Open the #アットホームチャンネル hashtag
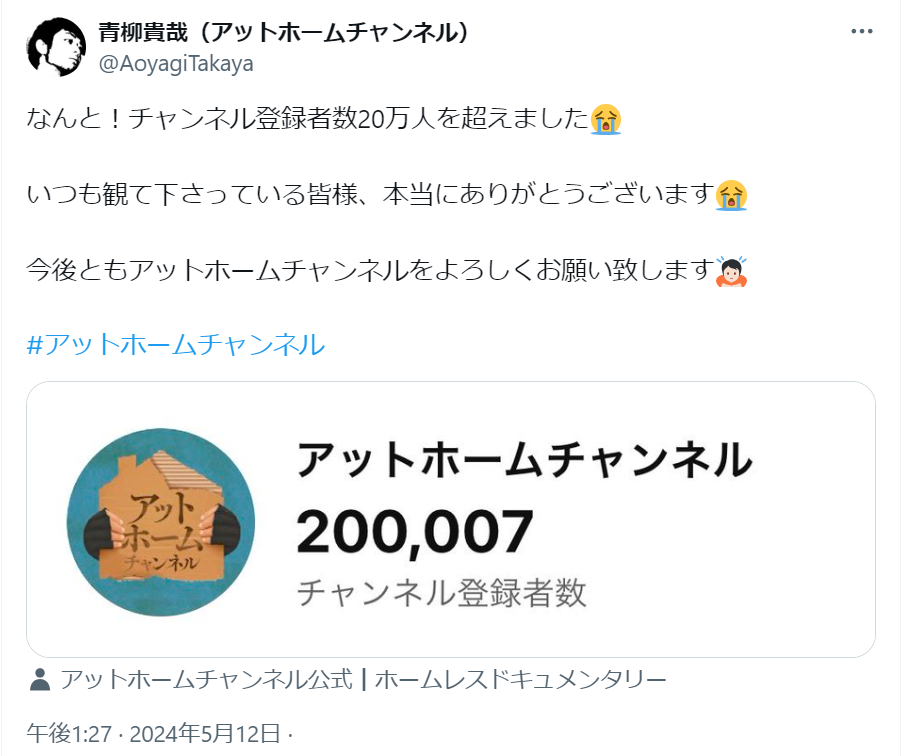This screenshot has width=903, height=756. pyautogui.click(x=175, y=345)
